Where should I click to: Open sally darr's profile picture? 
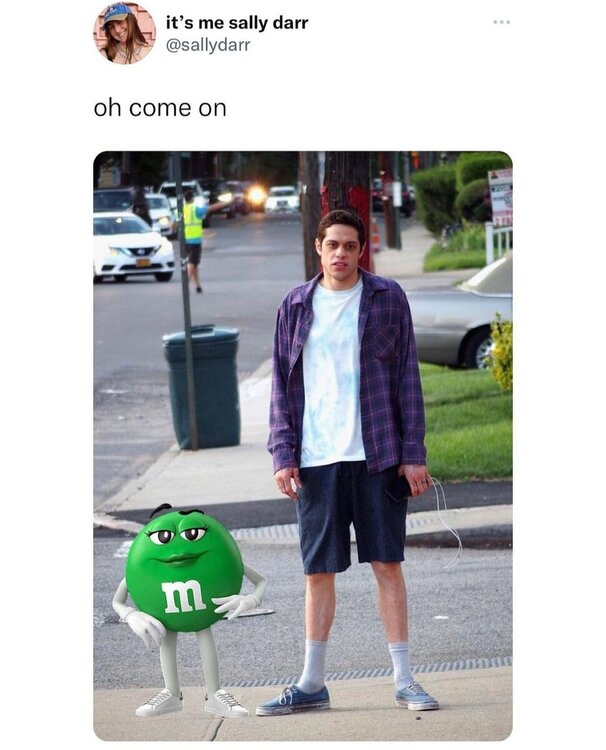125,32
